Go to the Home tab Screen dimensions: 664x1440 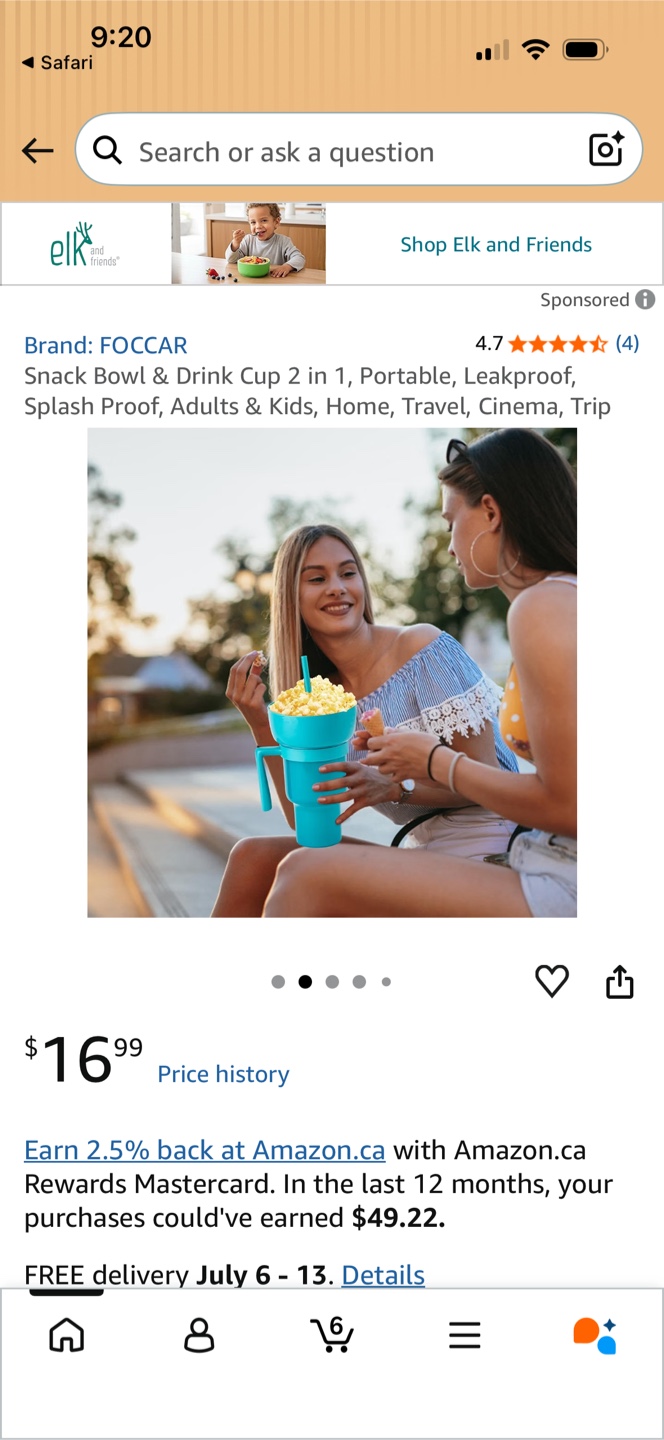pyautogui.click(x=67, y=1335)
